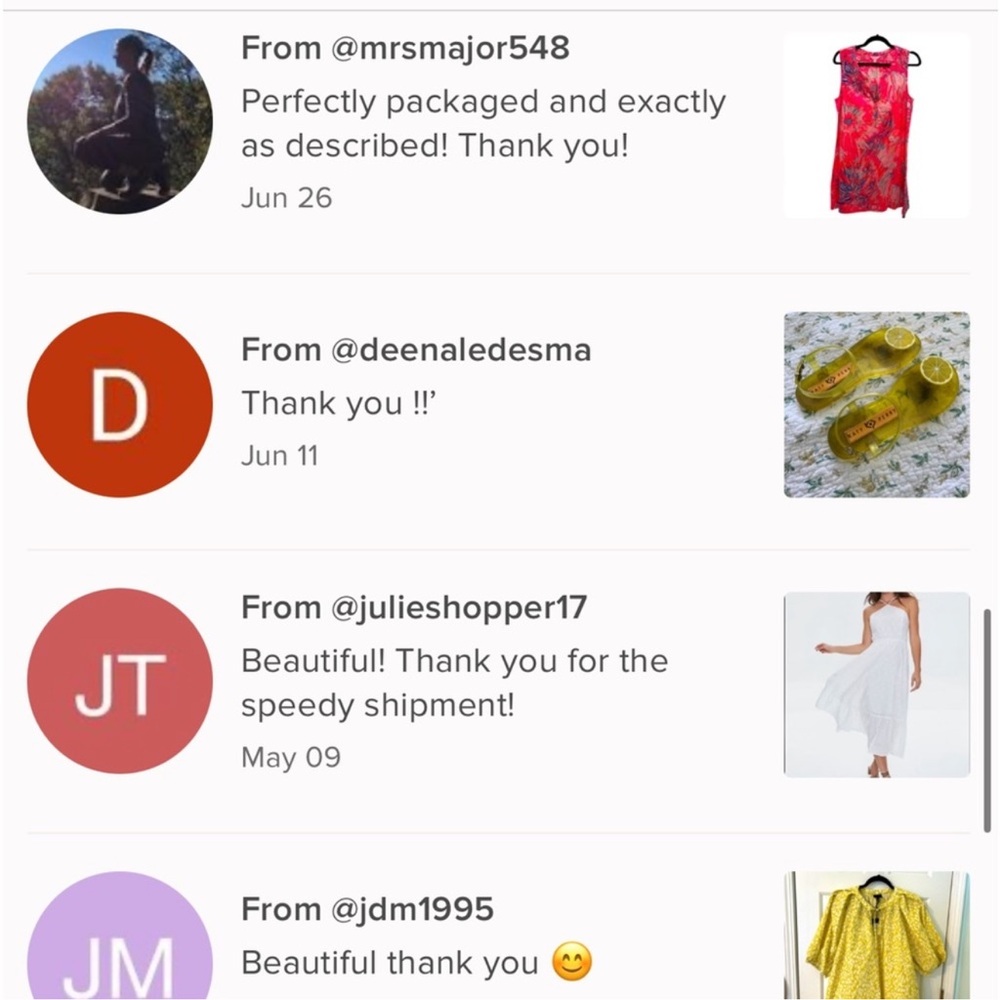This screenshot has height=1000, width=1000.
Task: Open the love note from @deenaledesma
Action: coord(415,404)
